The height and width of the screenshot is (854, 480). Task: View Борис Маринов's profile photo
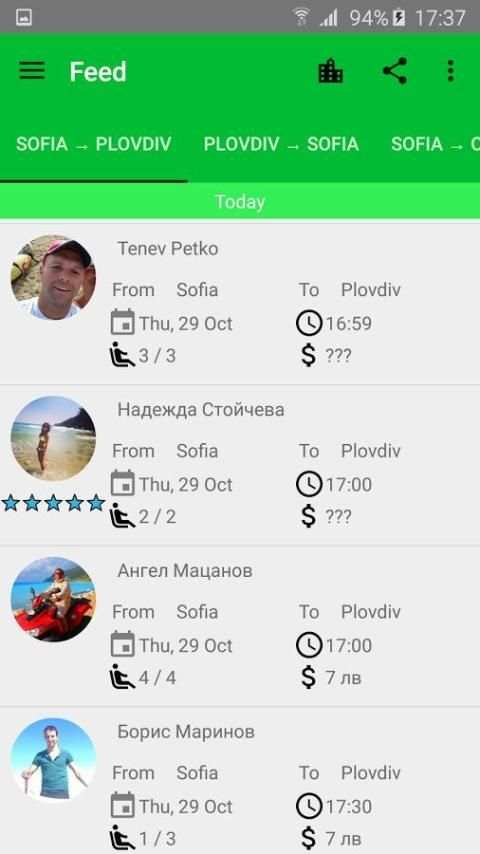(x=53, y=760)
